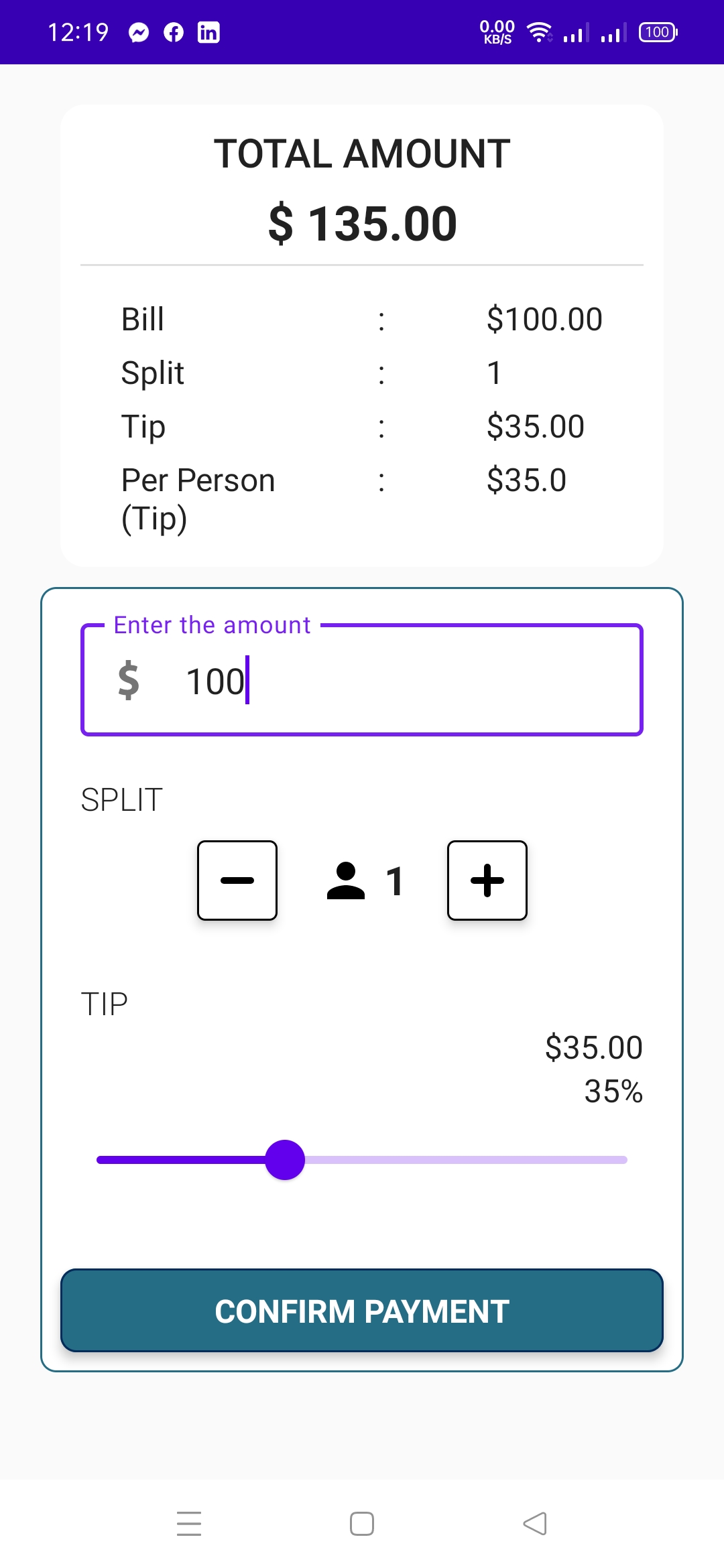Tap the Wi-Fi icon in the status bar
Viewport: 724px width, 1568px height.
(x=539, y=32)
